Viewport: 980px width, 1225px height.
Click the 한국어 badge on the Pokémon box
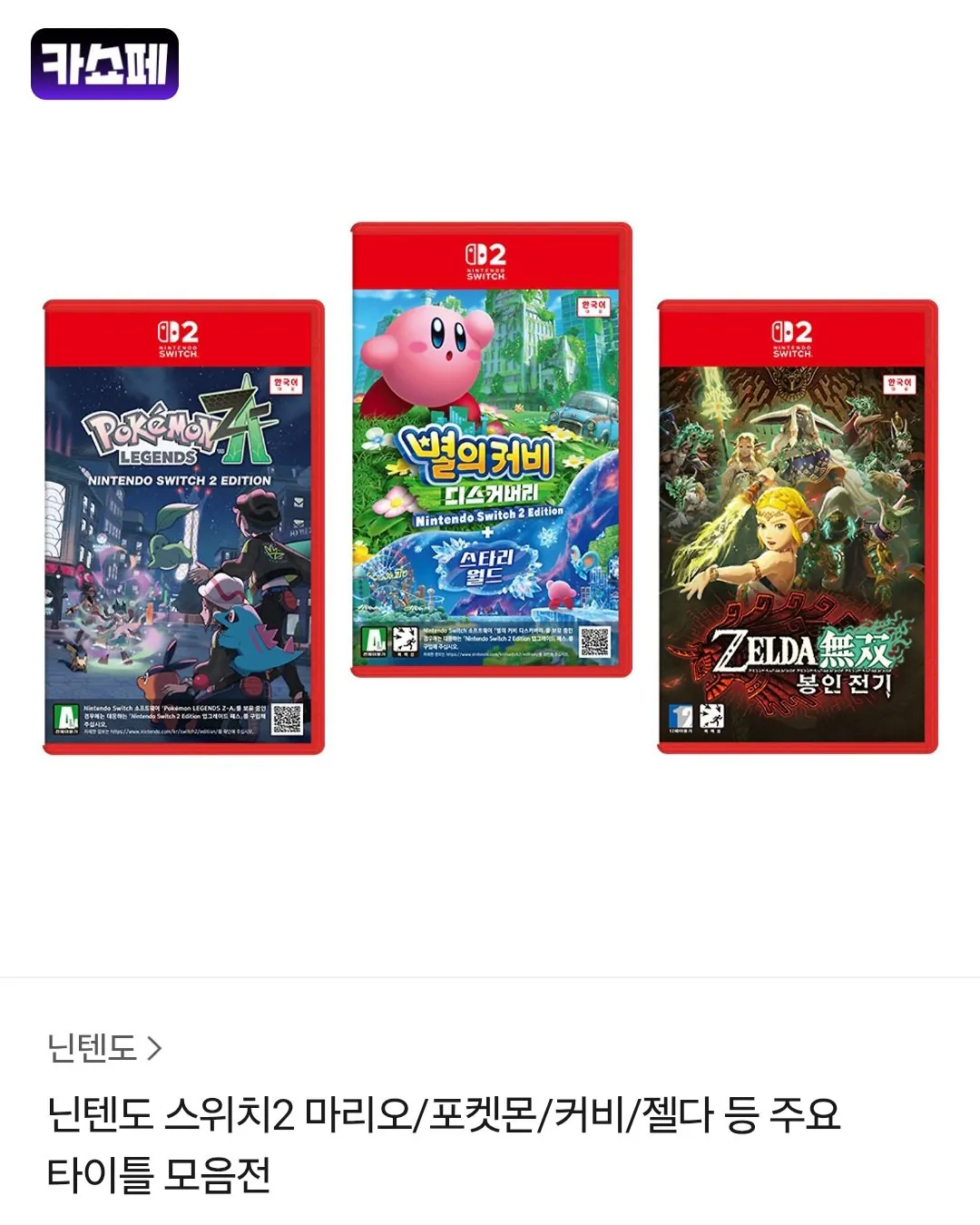(285, 385)
